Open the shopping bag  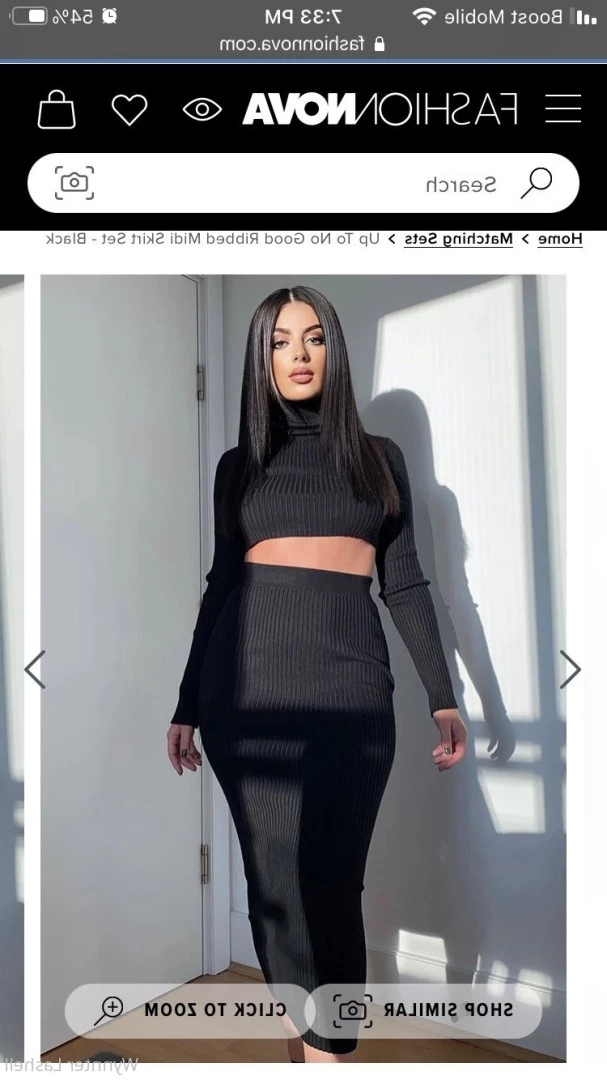pos(57,109)
